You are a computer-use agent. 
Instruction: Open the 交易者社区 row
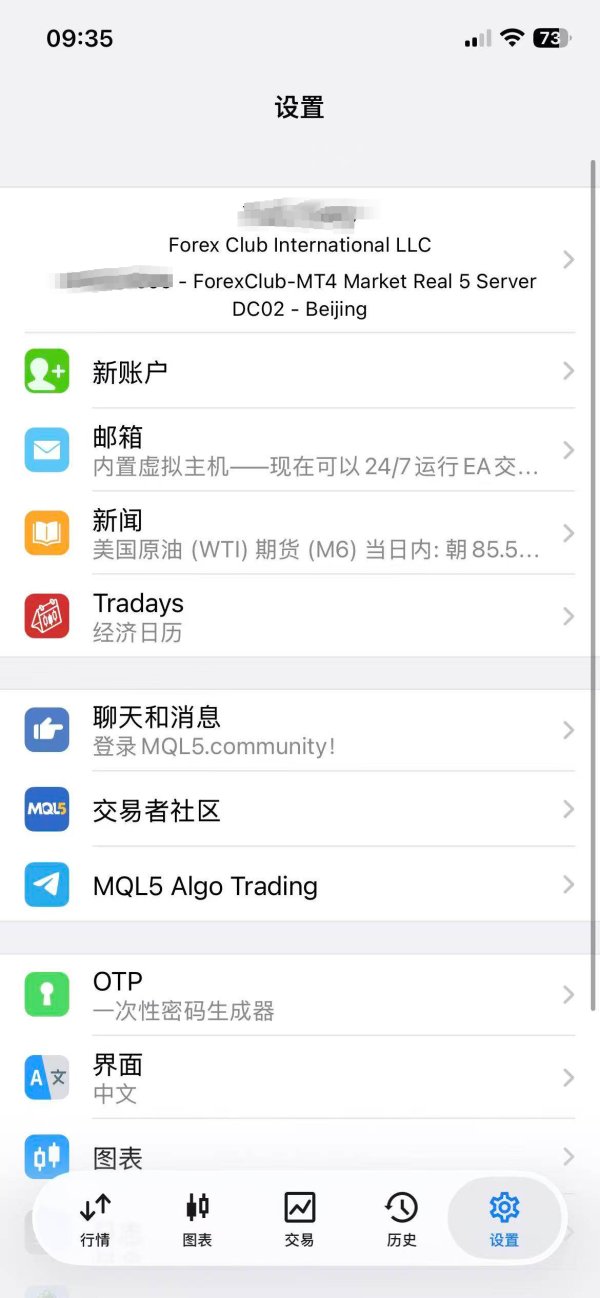pos(300,809)
